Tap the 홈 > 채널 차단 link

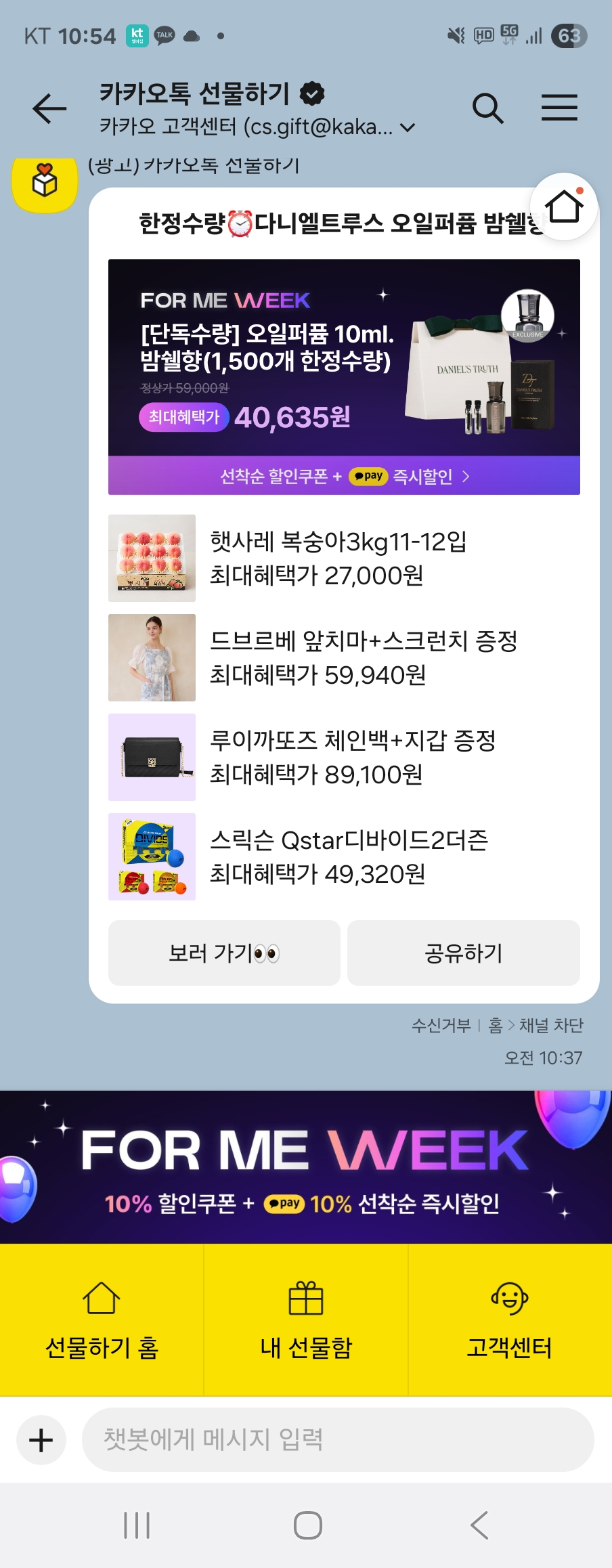535,1026
